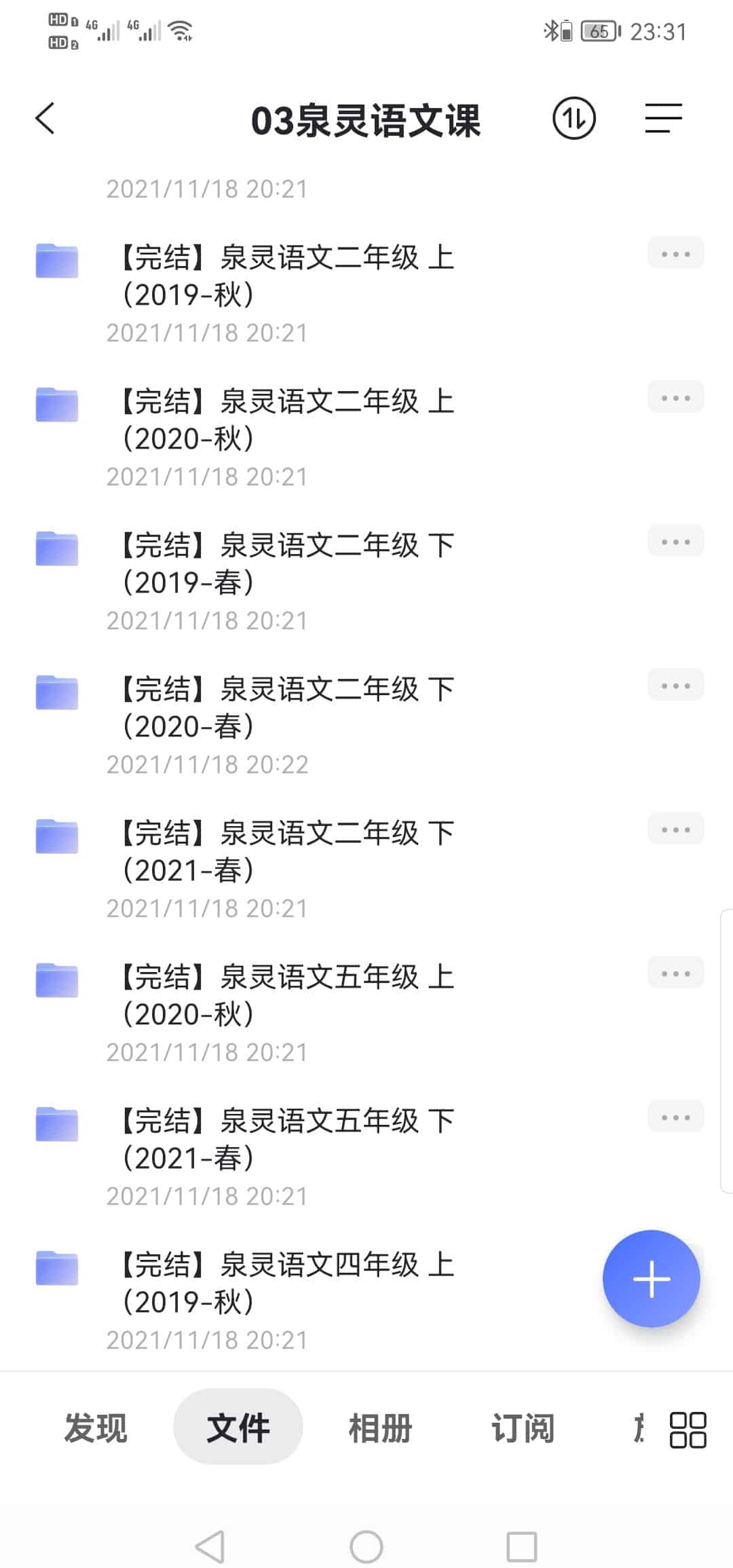
Task: Show more options for 二年级 下 (2020-春)
Action: (x=675, y=686)
